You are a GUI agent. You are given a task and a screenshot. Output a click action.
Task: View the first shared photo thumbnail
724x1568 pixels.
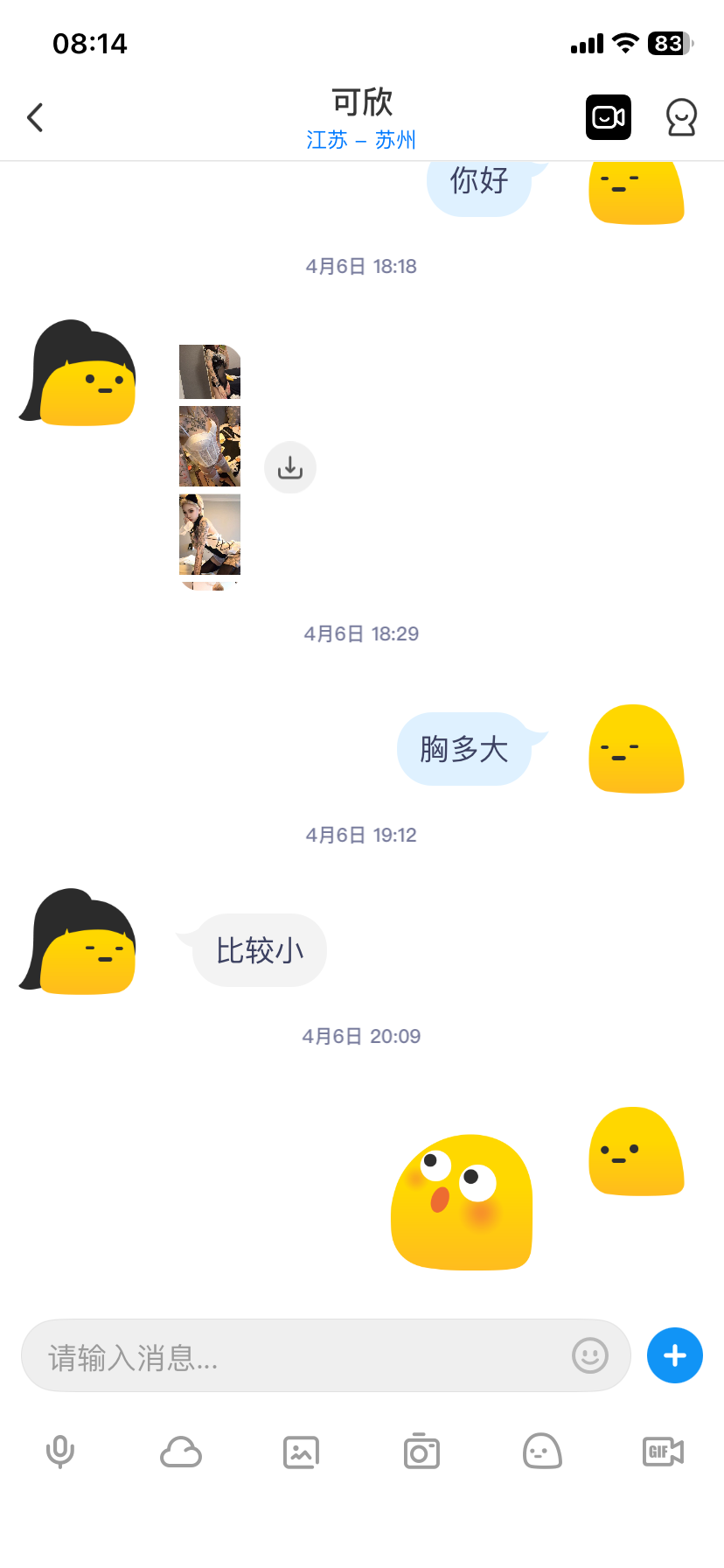(209, 371)
